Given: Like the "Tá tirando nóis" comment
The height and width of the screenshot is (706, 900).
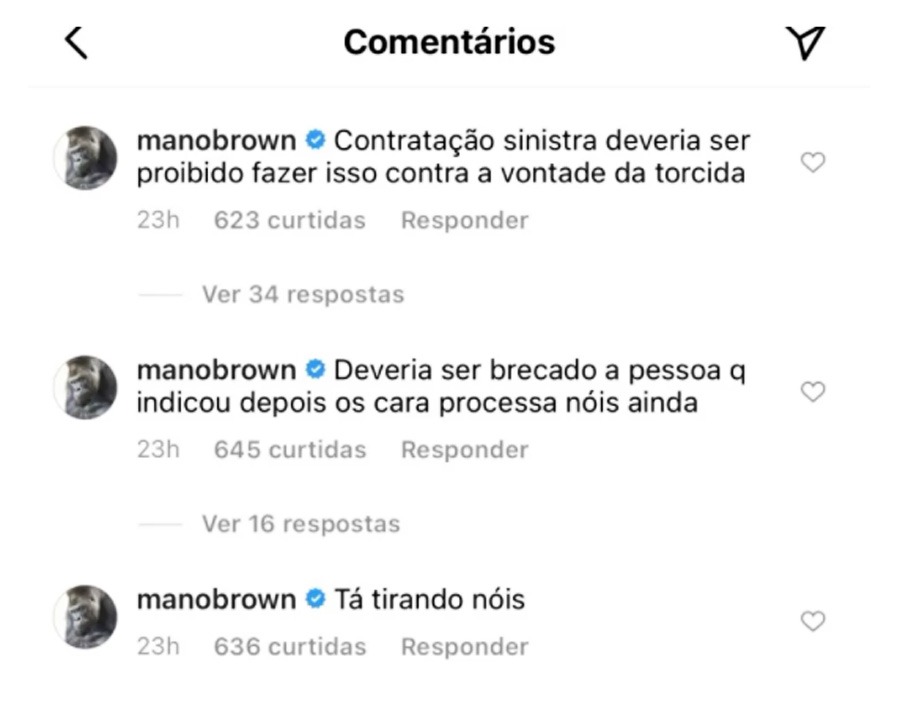Looking at the screenshot, I should 813,622.
